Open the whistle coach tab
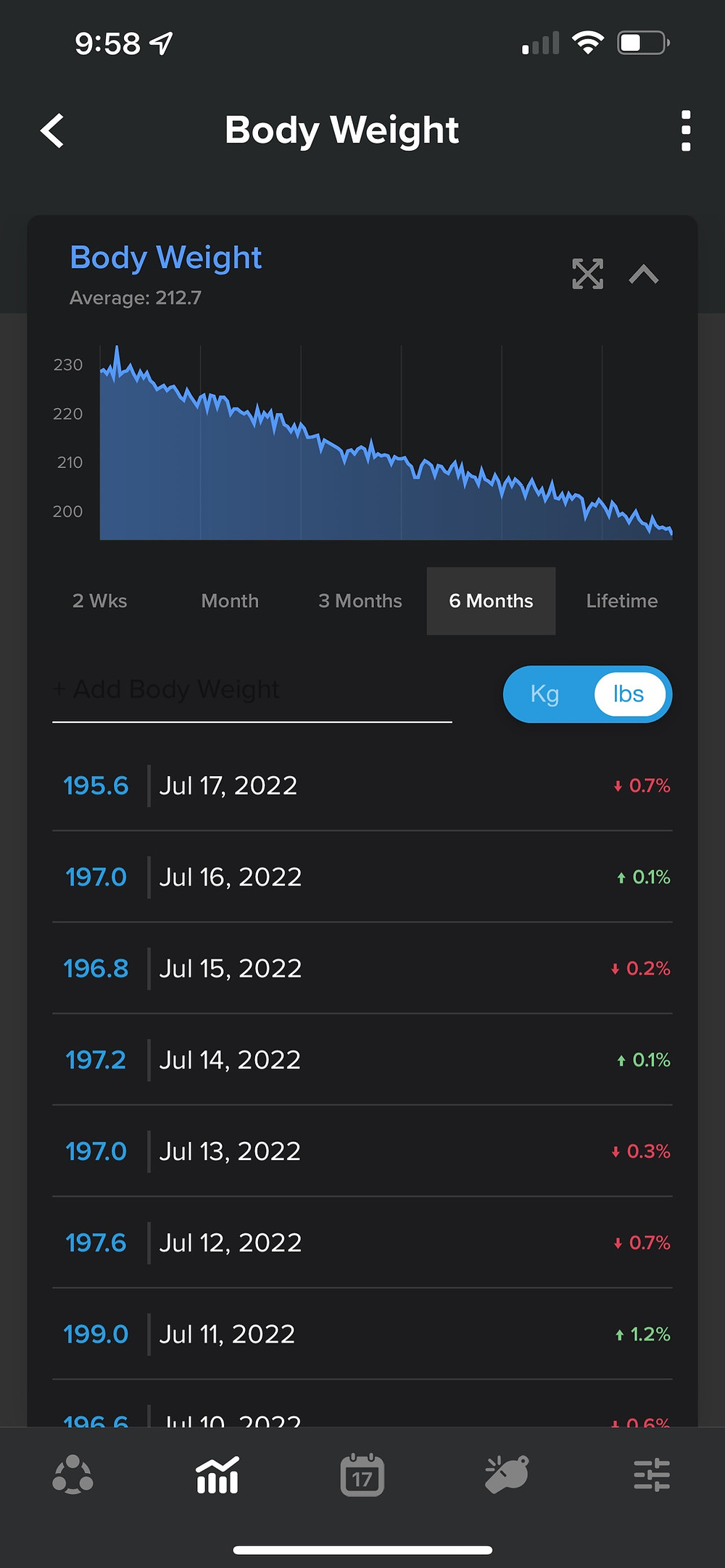This screenshot has width=725, height=1568. [x=507, y=1475]
